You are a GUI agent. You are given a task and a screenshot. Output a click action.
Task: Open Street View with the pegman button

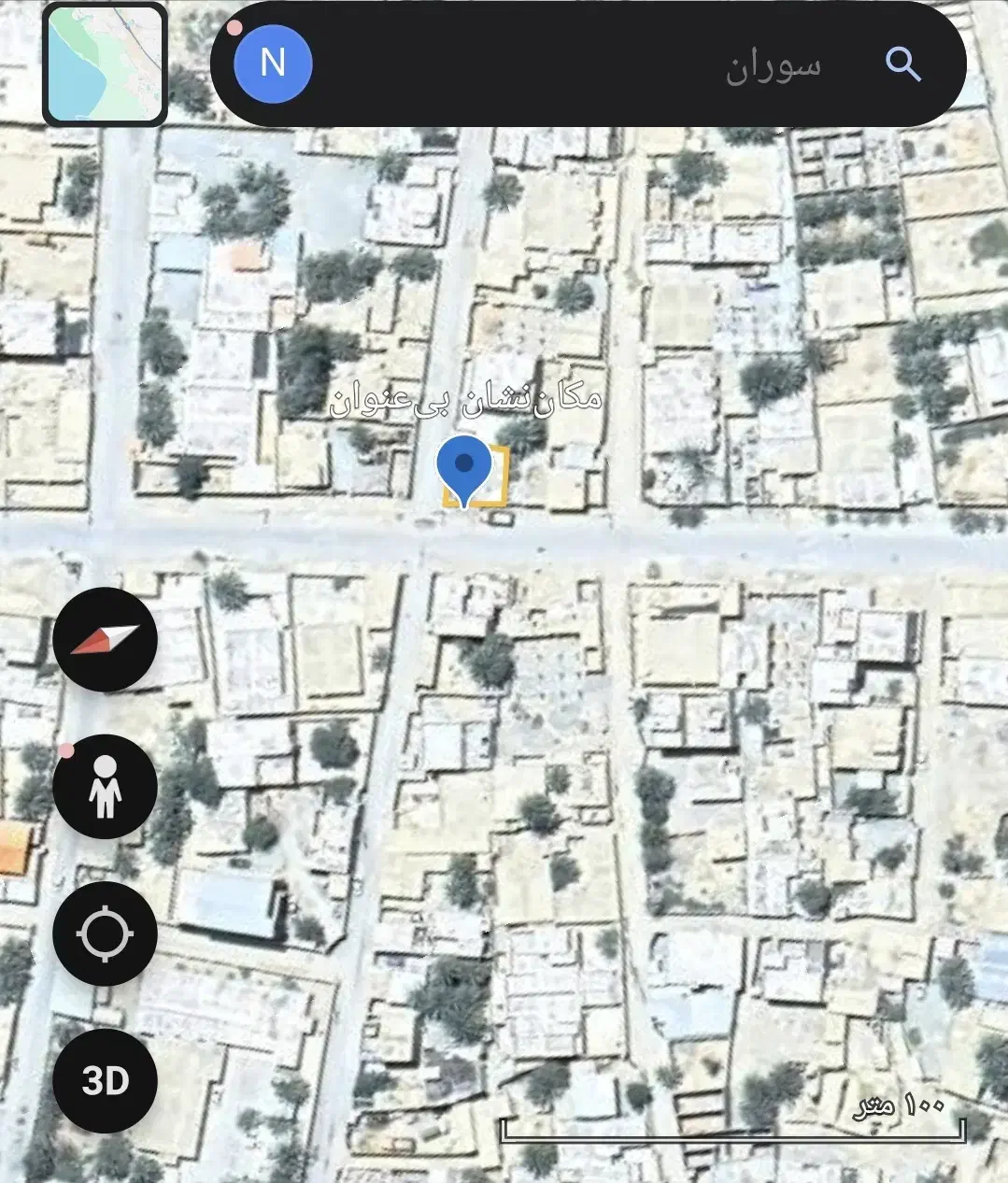pyautogui.click(x=105, y=787)
